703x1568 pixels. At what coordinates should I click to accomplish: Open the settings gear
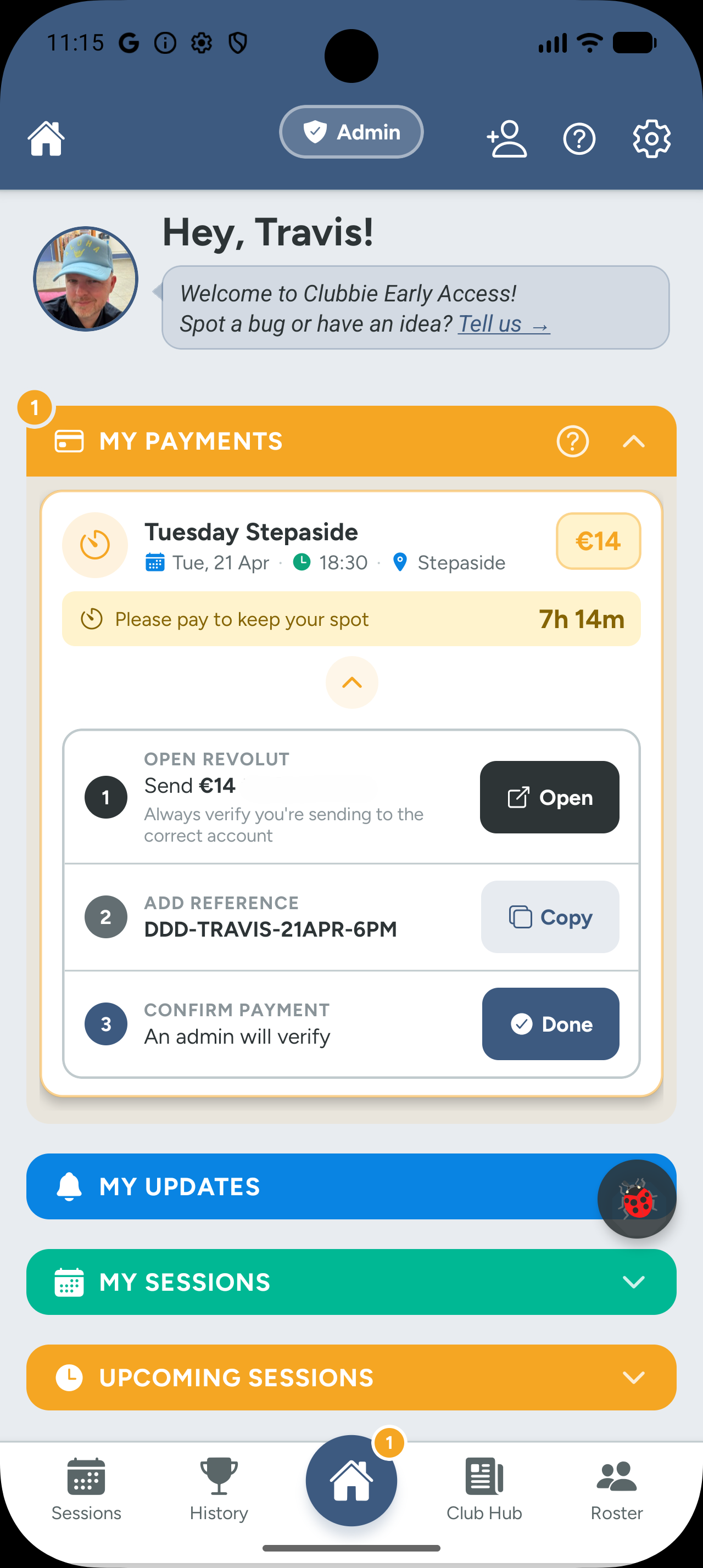tap(651, 139)
